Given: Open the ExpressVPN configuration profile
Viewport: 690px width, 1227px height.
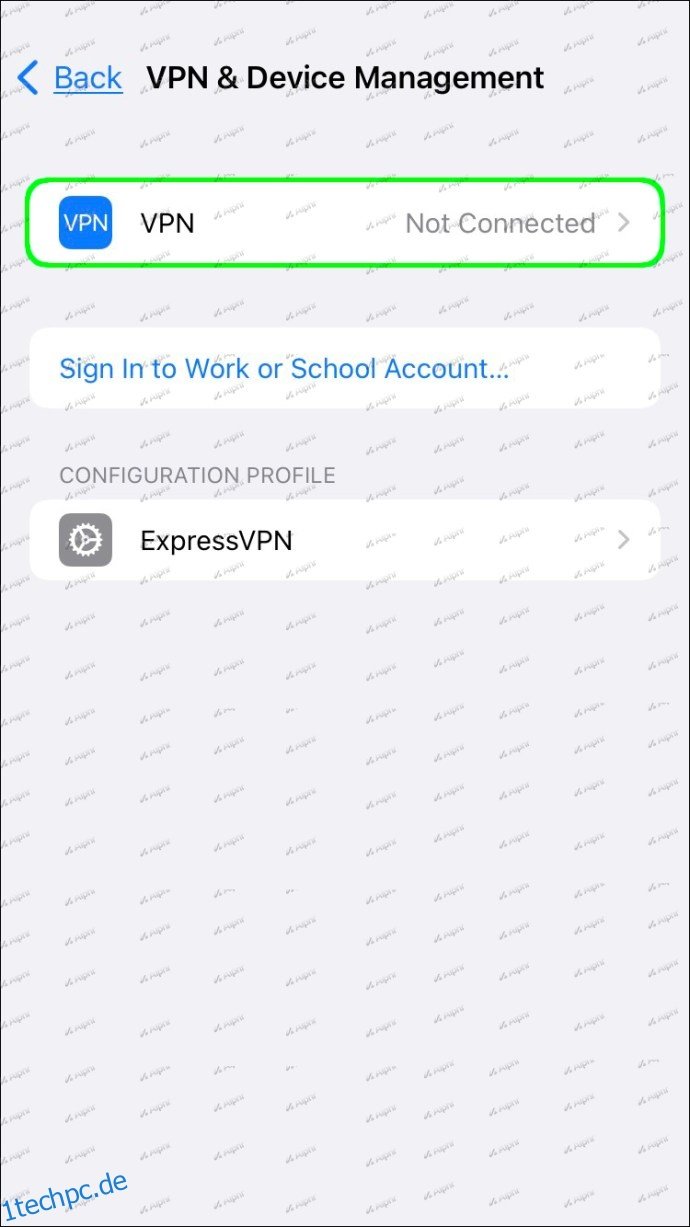Looking at the screenshot, I should 345,540.
